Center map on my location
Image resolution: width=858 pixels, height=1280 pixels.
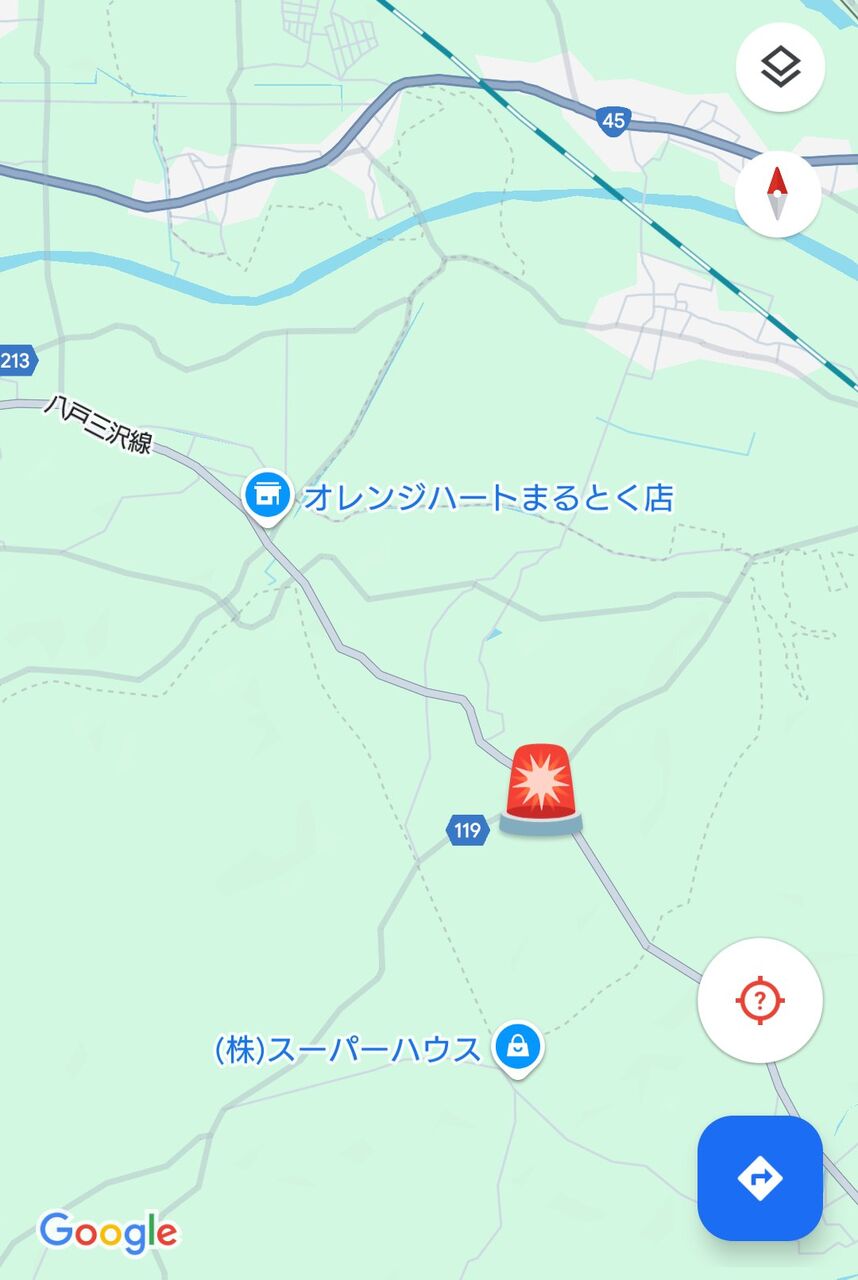pos(760,999)
